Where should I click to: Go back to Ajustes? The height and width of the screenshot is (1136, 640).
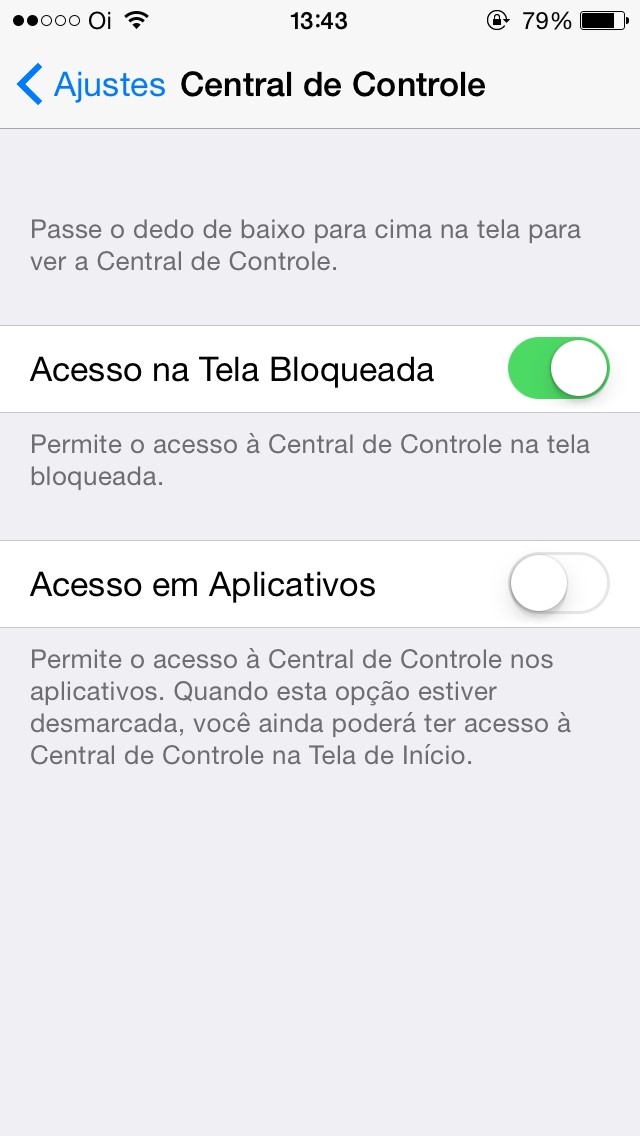coord(90,85)
